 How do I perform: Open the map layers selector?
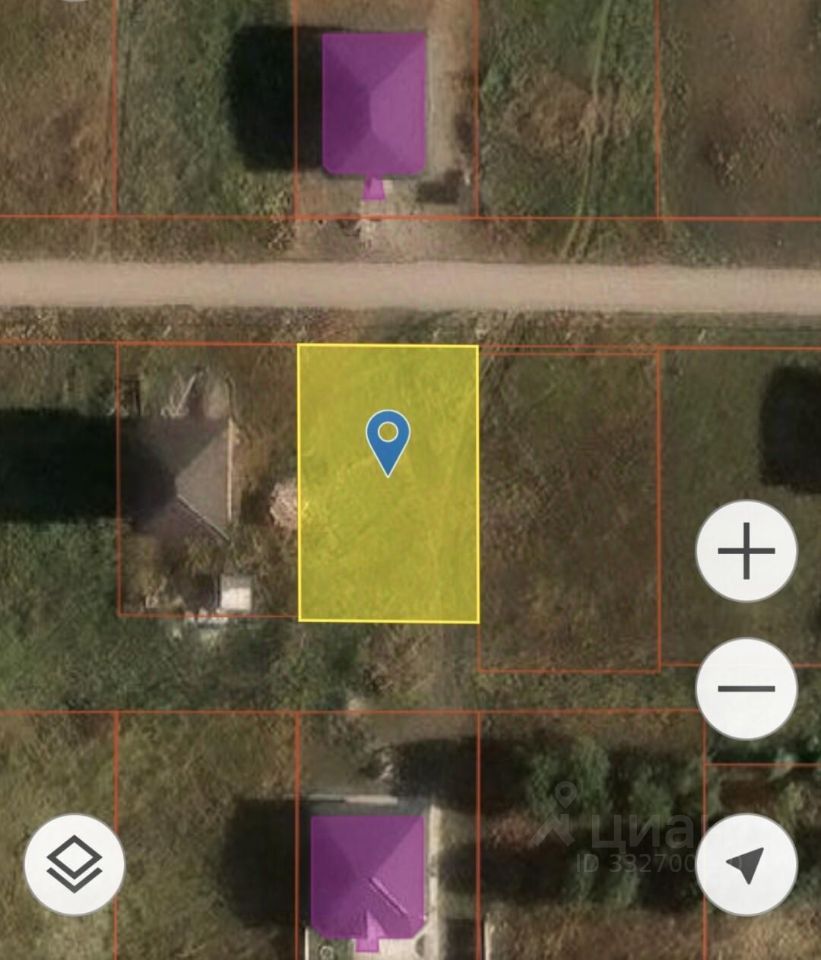point(75,864)
